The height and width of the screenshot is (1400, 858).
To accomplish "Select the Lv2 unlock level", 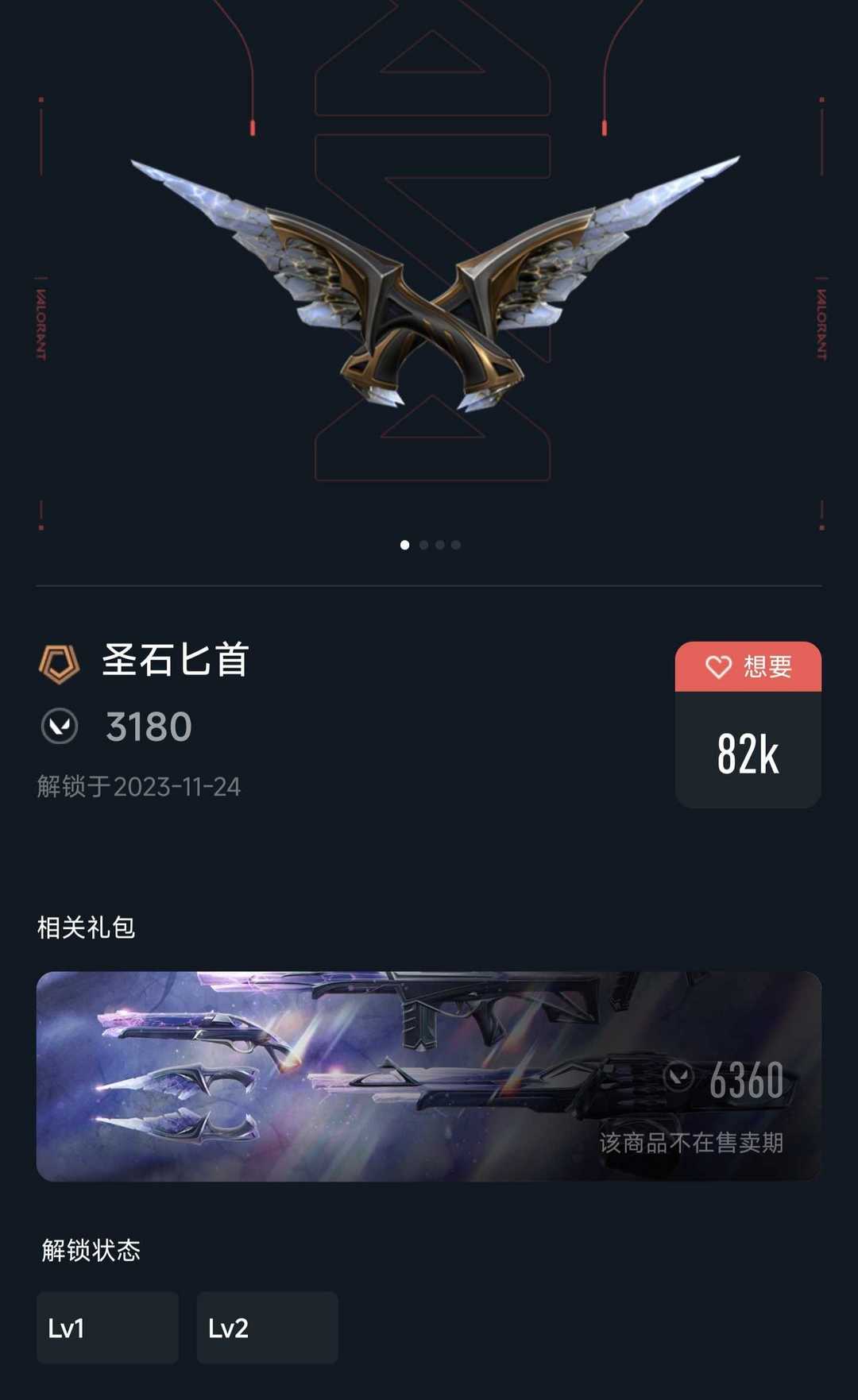I will 268,1328.
